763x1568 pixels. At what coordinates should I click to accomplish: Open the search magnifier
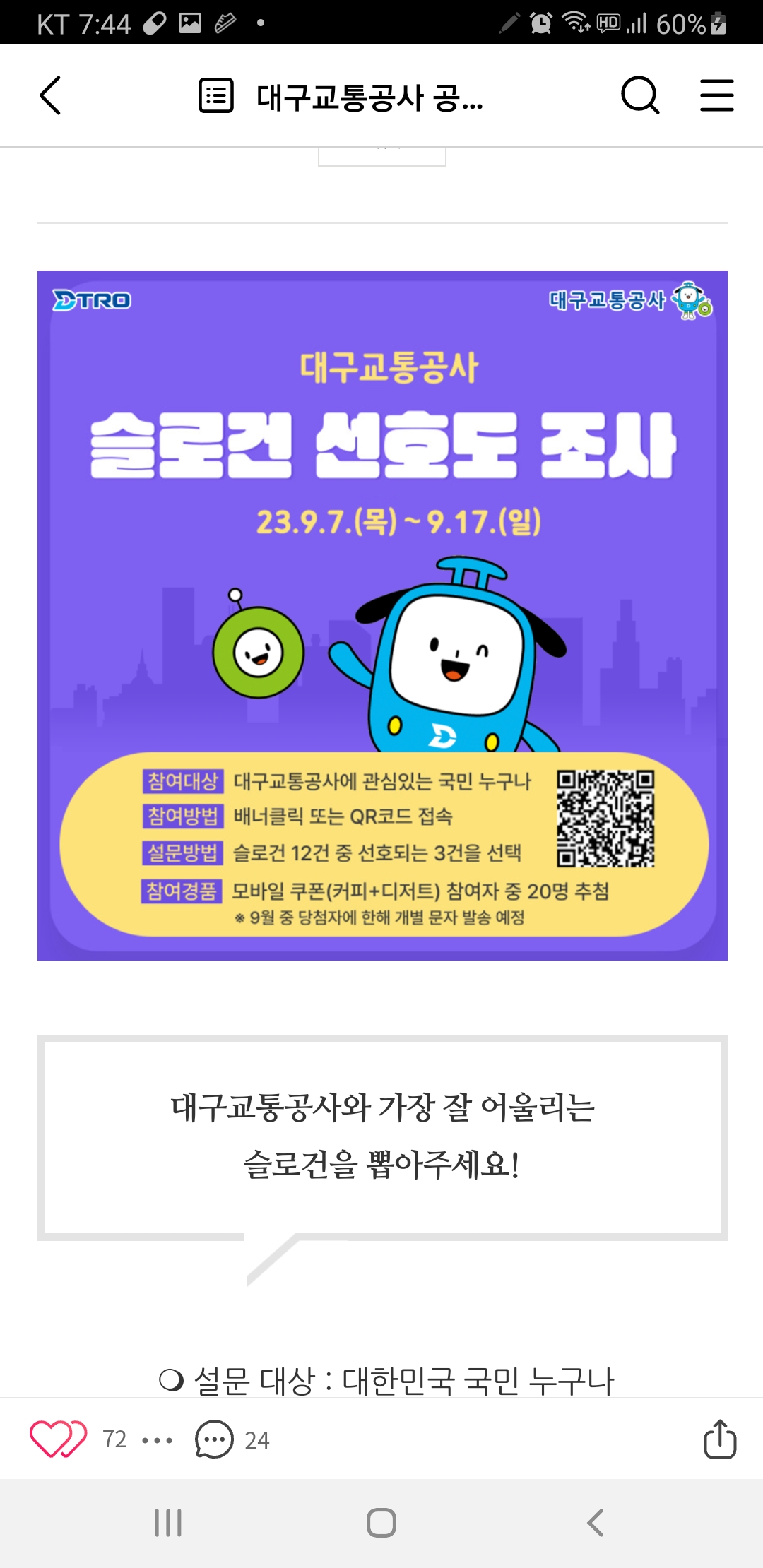click(x=640, y=95)
